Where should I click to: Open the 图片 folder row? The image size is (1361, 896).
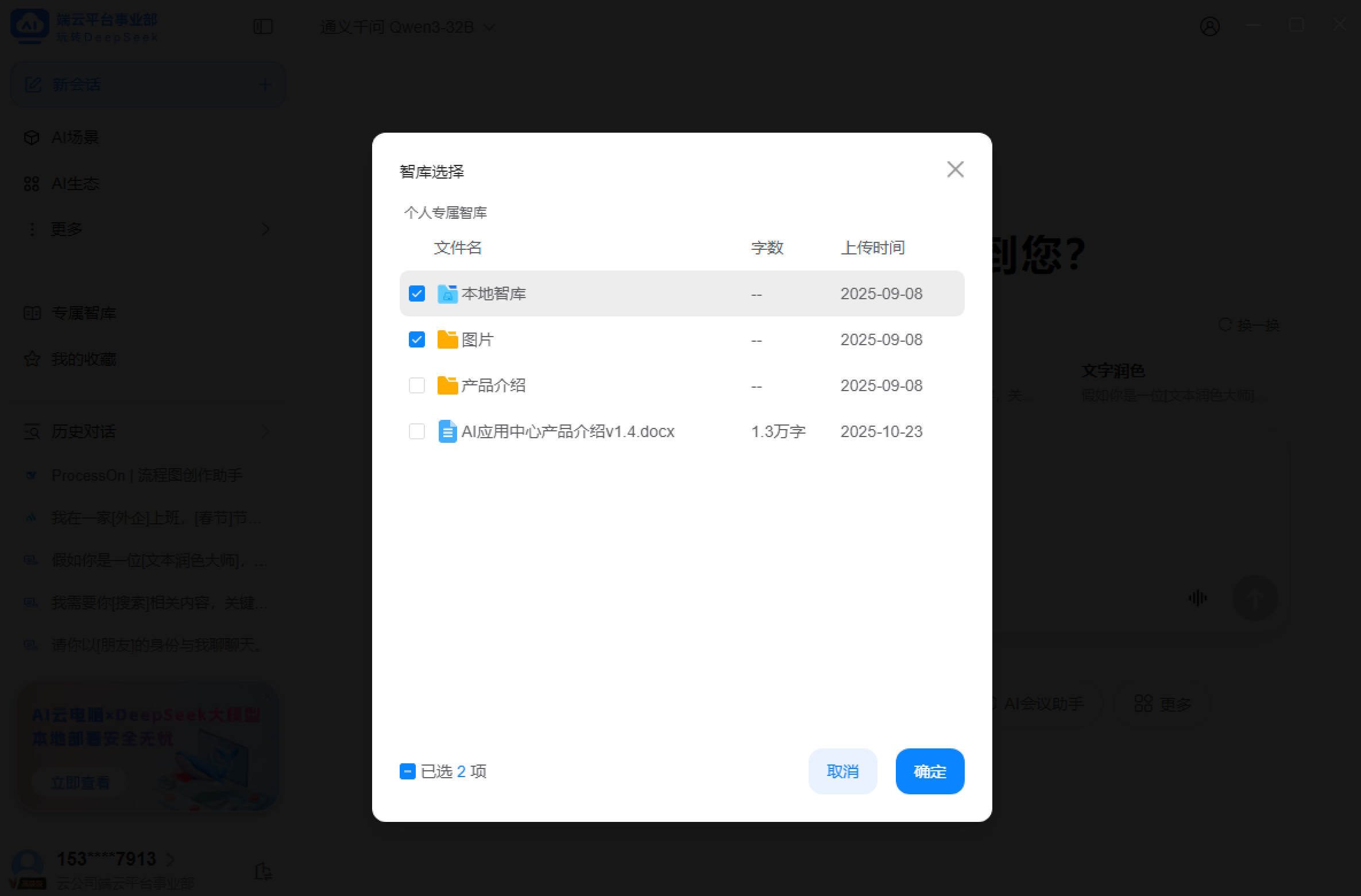tap(477, 339)
